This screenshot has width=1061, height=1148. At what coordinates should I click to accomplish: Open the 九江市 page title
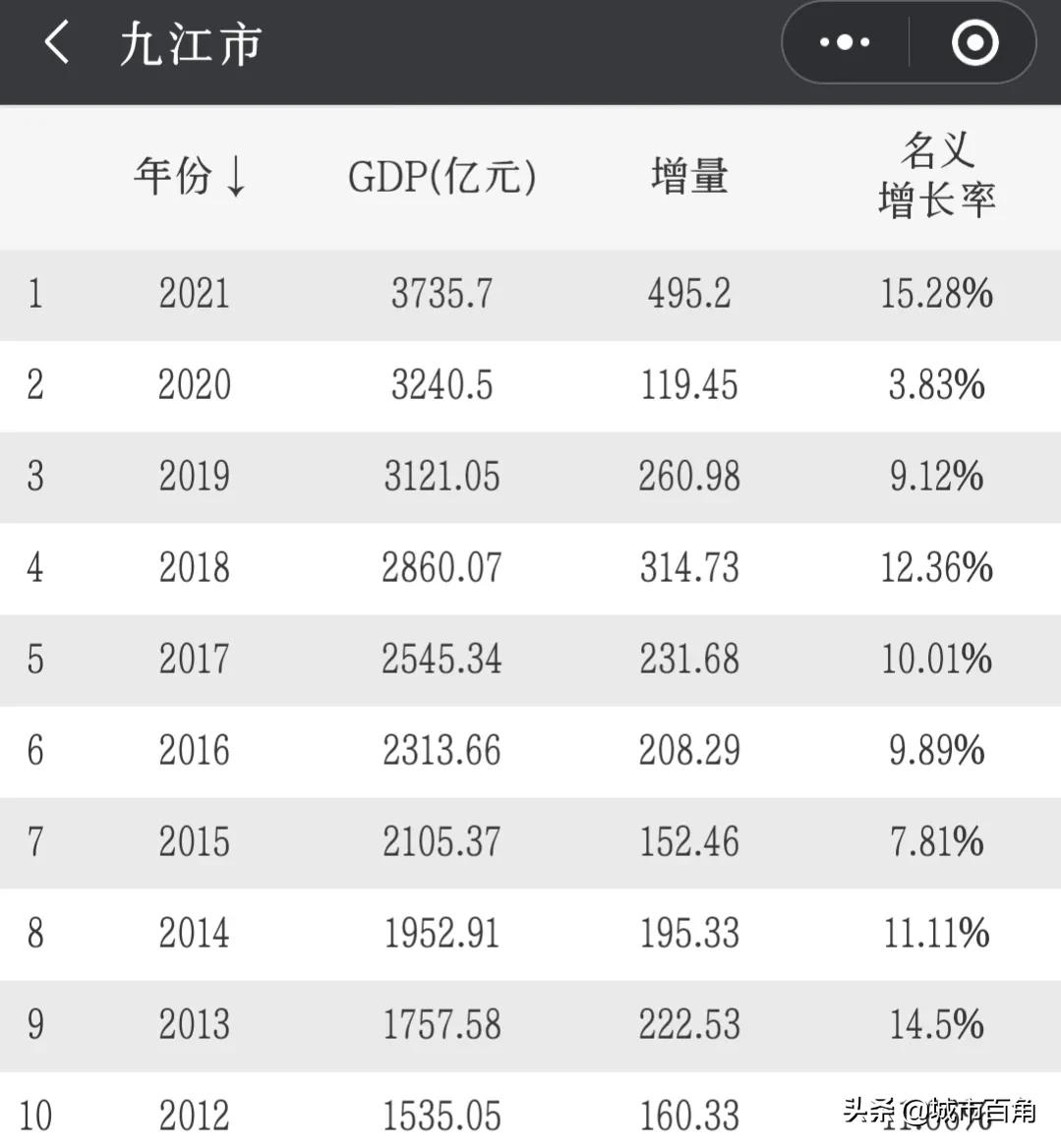191,43
